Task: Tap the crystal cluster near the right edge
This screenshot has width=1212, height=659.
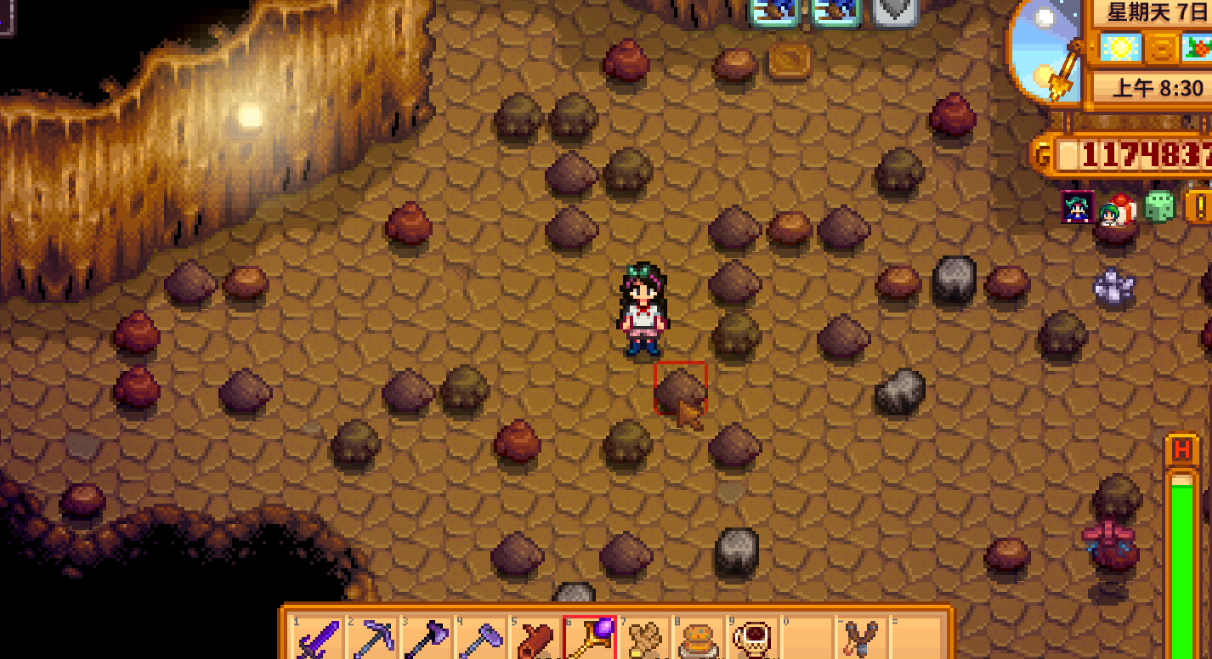Action: click(x=1112, y=288)
